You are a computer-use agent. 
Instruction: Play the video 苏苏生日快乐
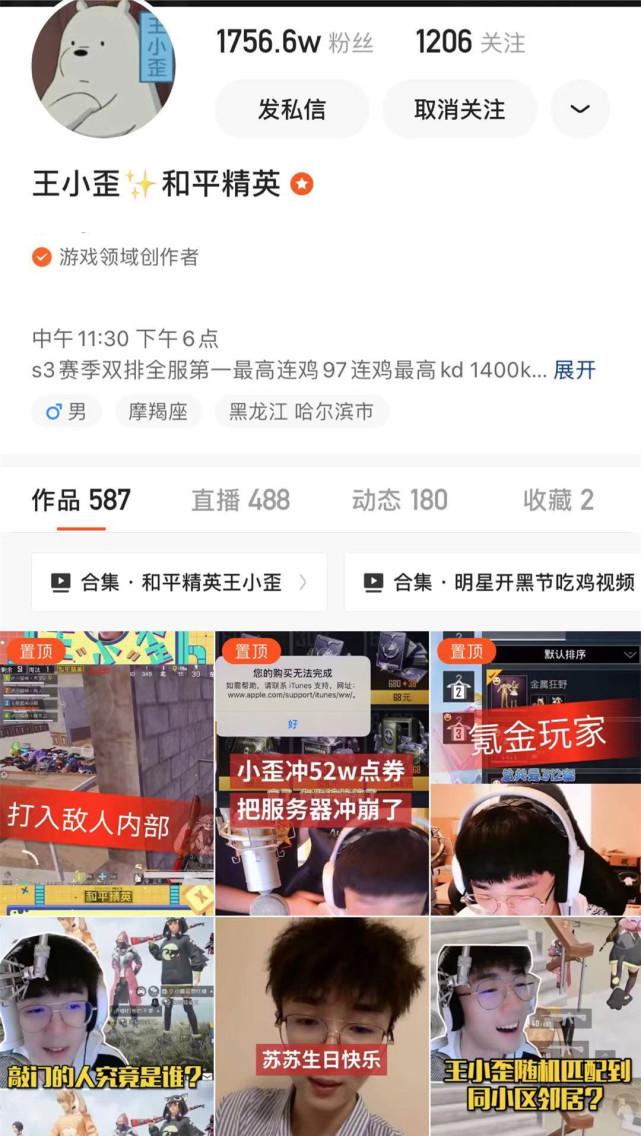[322, 1027]
